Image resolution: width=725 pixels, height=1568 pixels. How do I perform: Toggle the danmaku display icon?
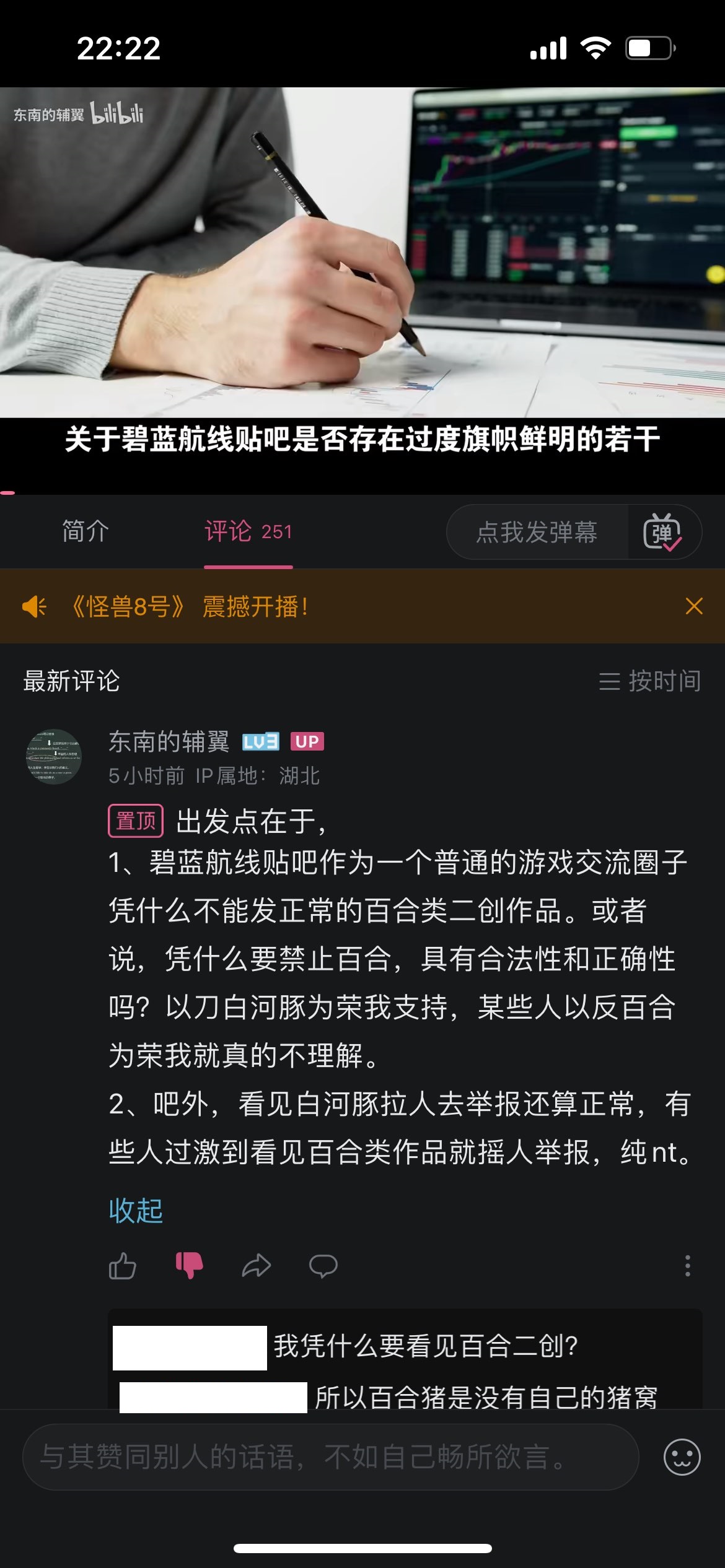[662, 532]
